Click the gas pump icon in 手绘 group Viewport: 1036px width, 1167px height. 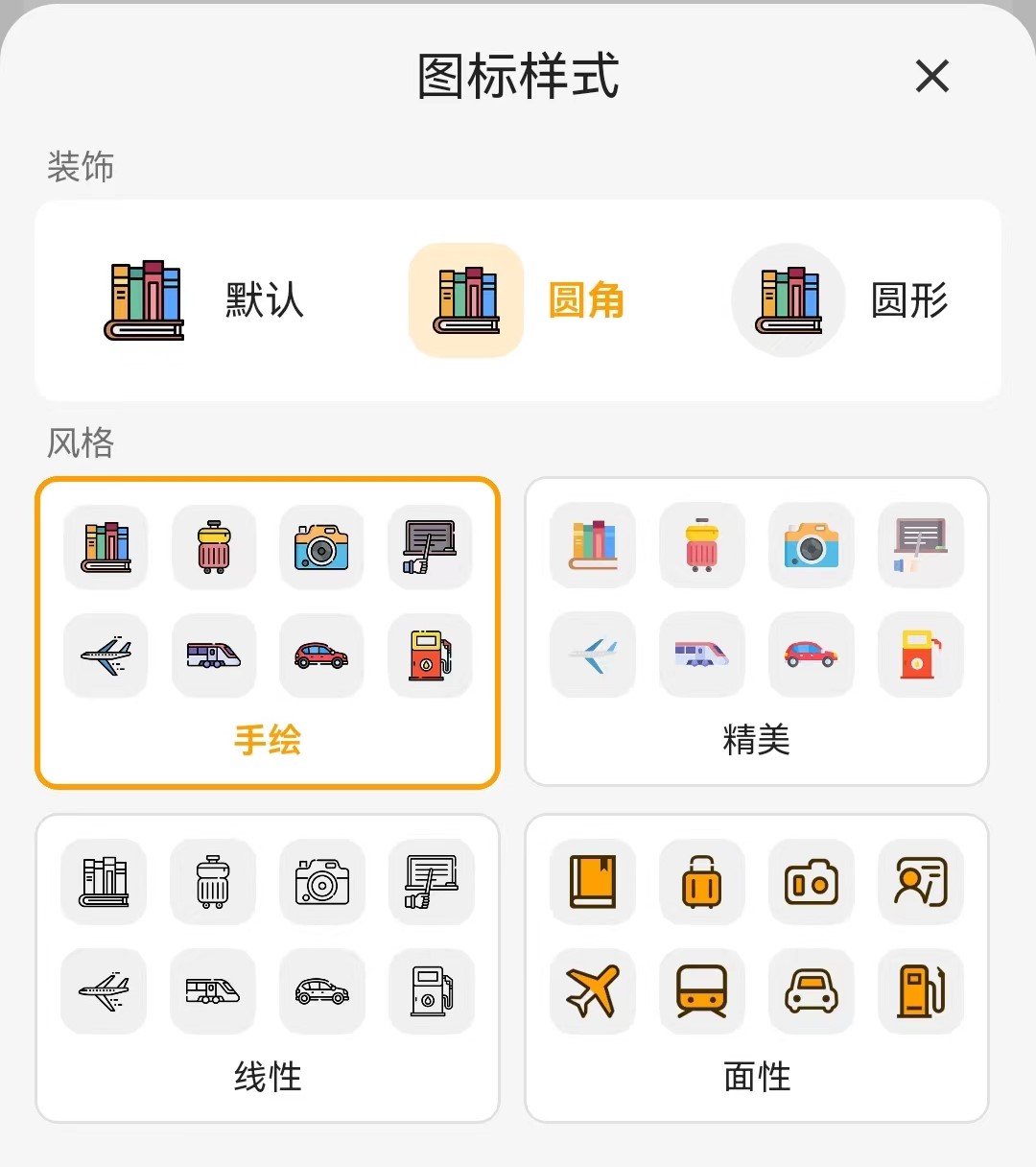(431, 655)
